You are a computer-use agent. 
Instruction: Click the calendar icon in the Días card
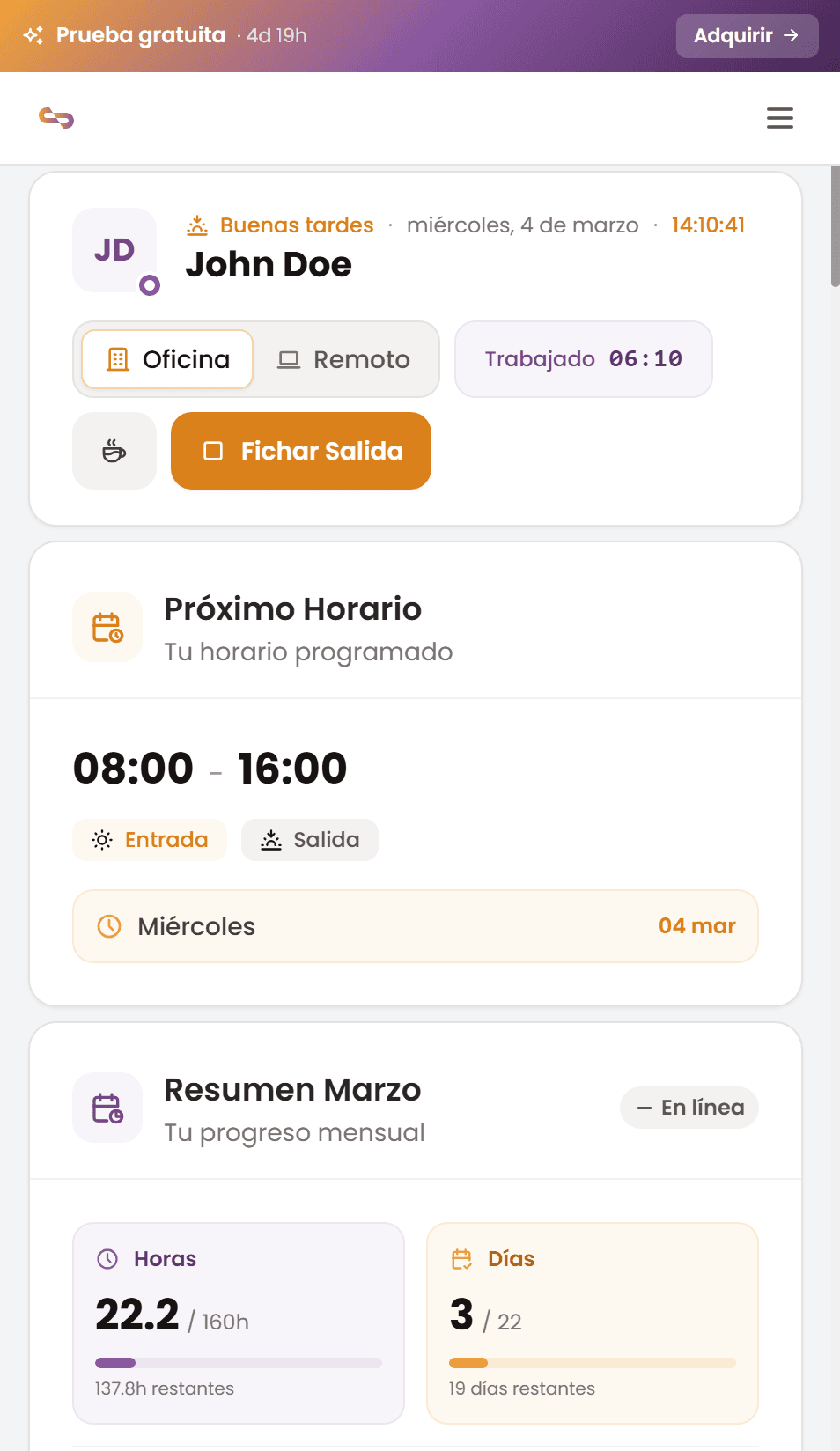tap(462, 1258)
